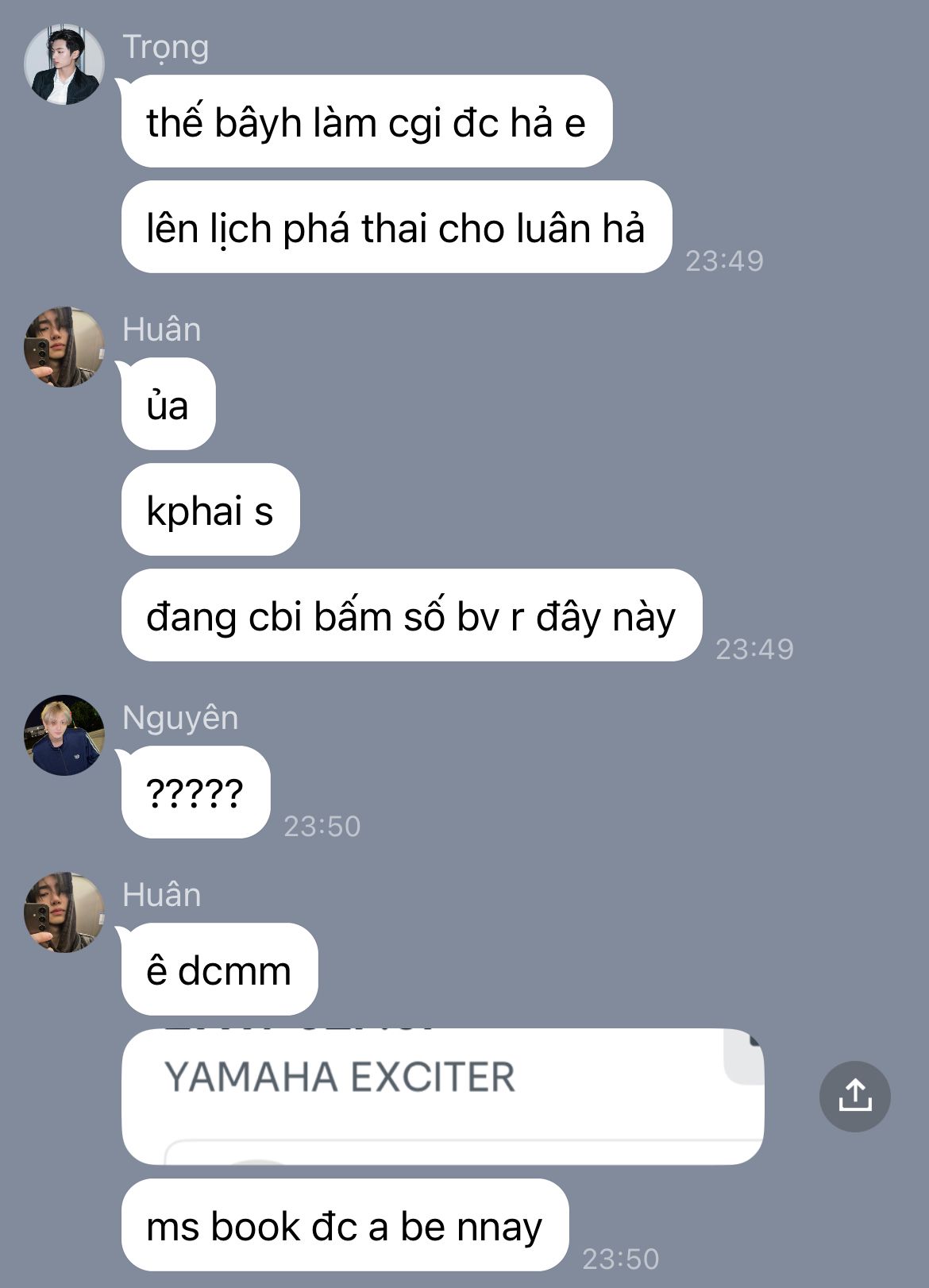929x1288 pixels.
Task: Open Nguyên's profile avatar
Action: 64,735
